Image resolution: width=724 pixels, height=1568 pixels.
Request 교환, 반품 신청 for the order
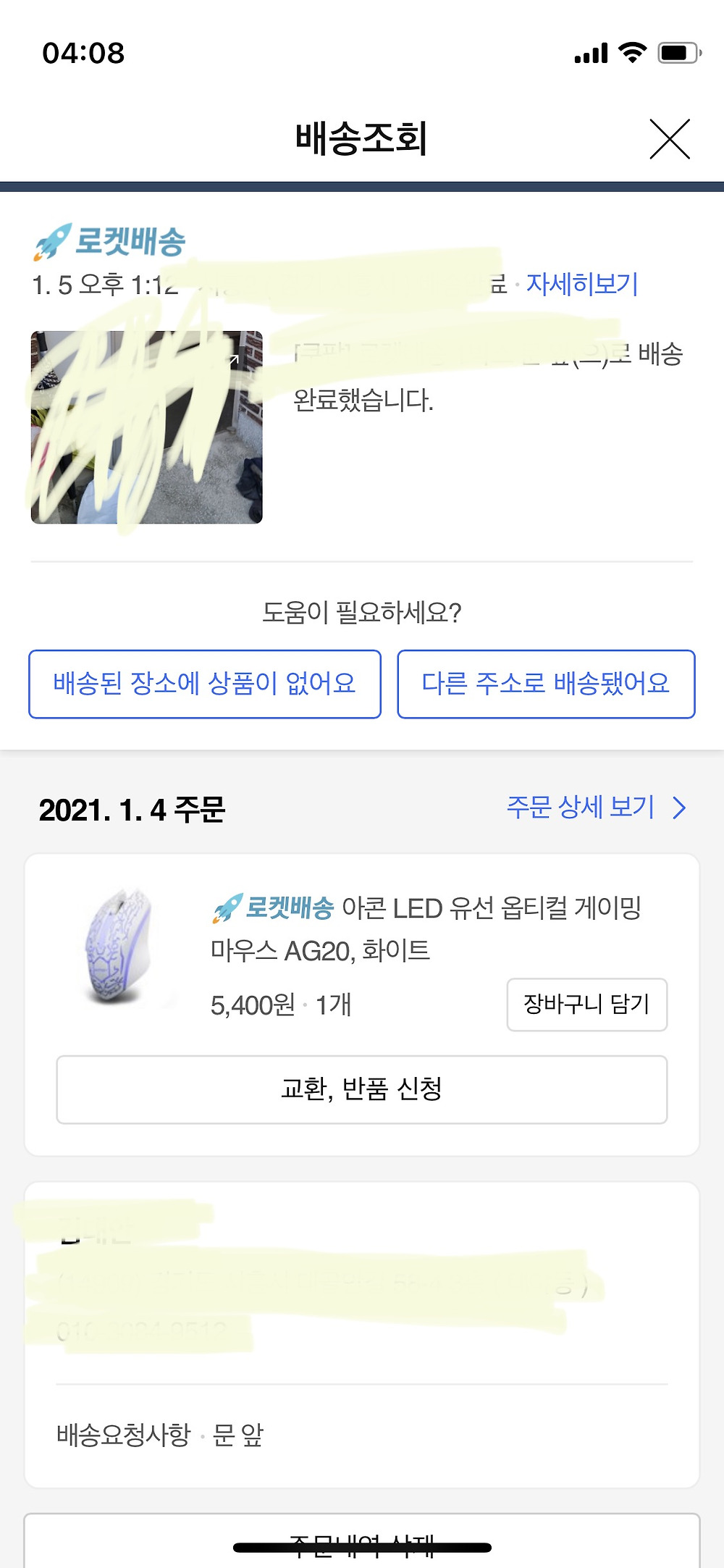click(362, 1089)
